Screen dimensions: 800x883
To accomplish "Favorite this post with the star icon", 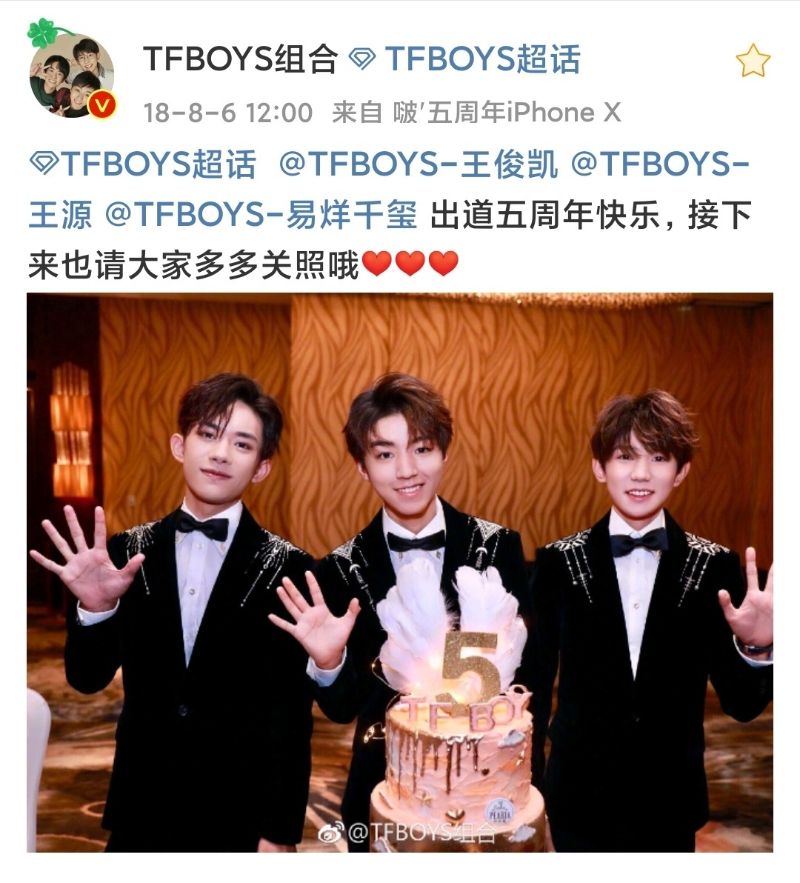I will 753,61.
